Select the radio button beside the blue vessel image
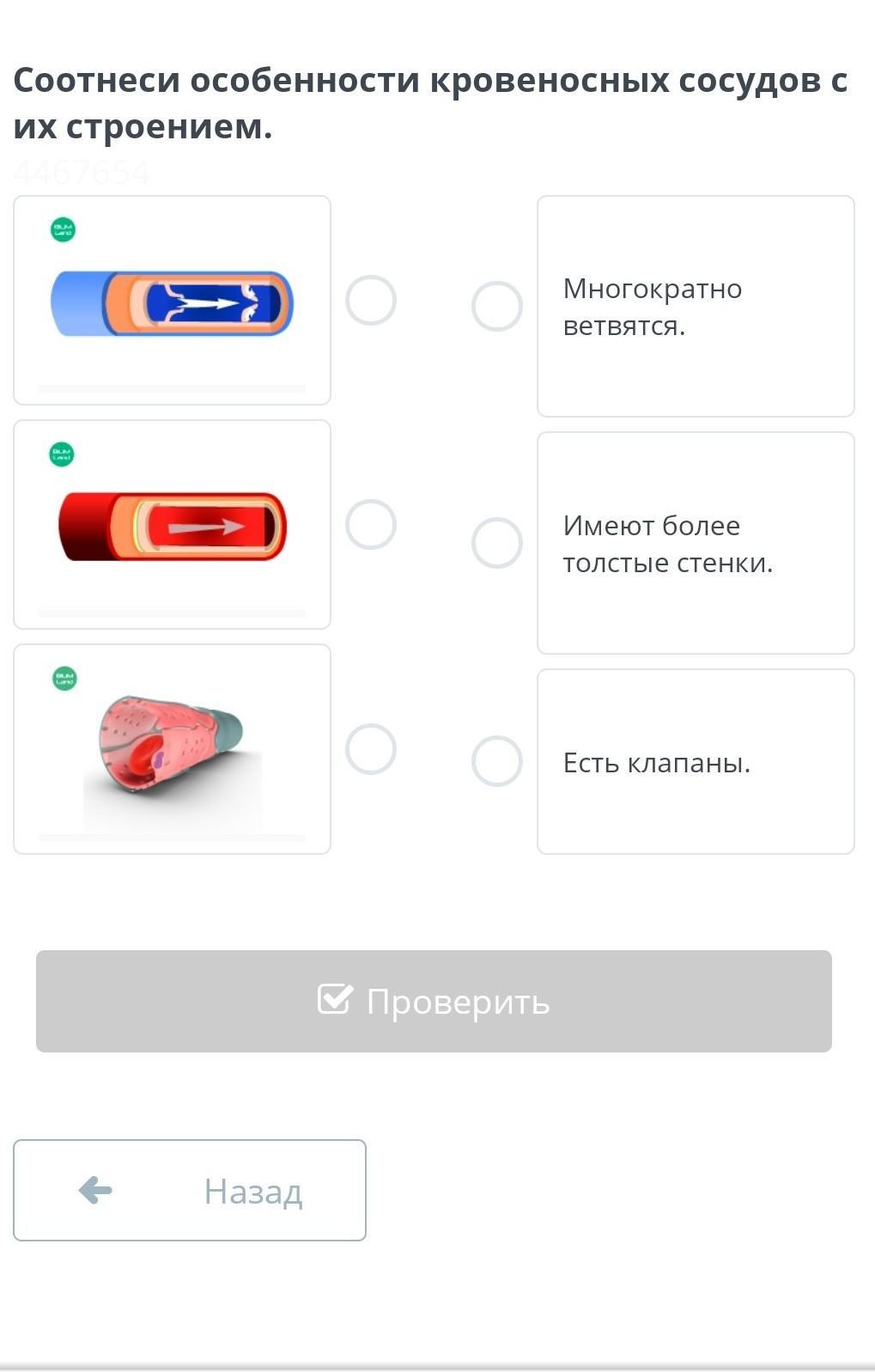This screenshot has width=875, height=1372. pyautogui.click(x=370, y=300)
